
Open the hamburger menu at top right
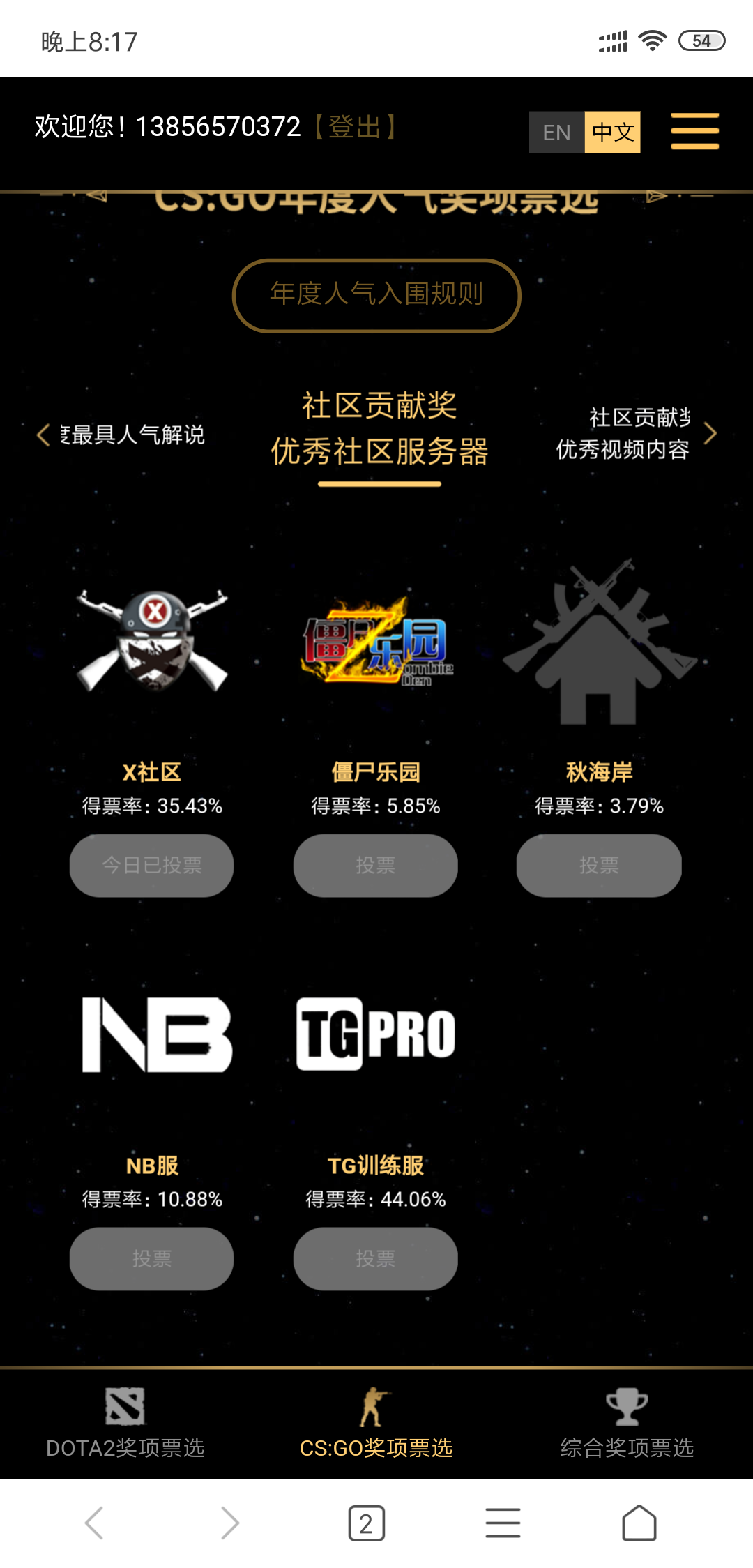[694, 130]
